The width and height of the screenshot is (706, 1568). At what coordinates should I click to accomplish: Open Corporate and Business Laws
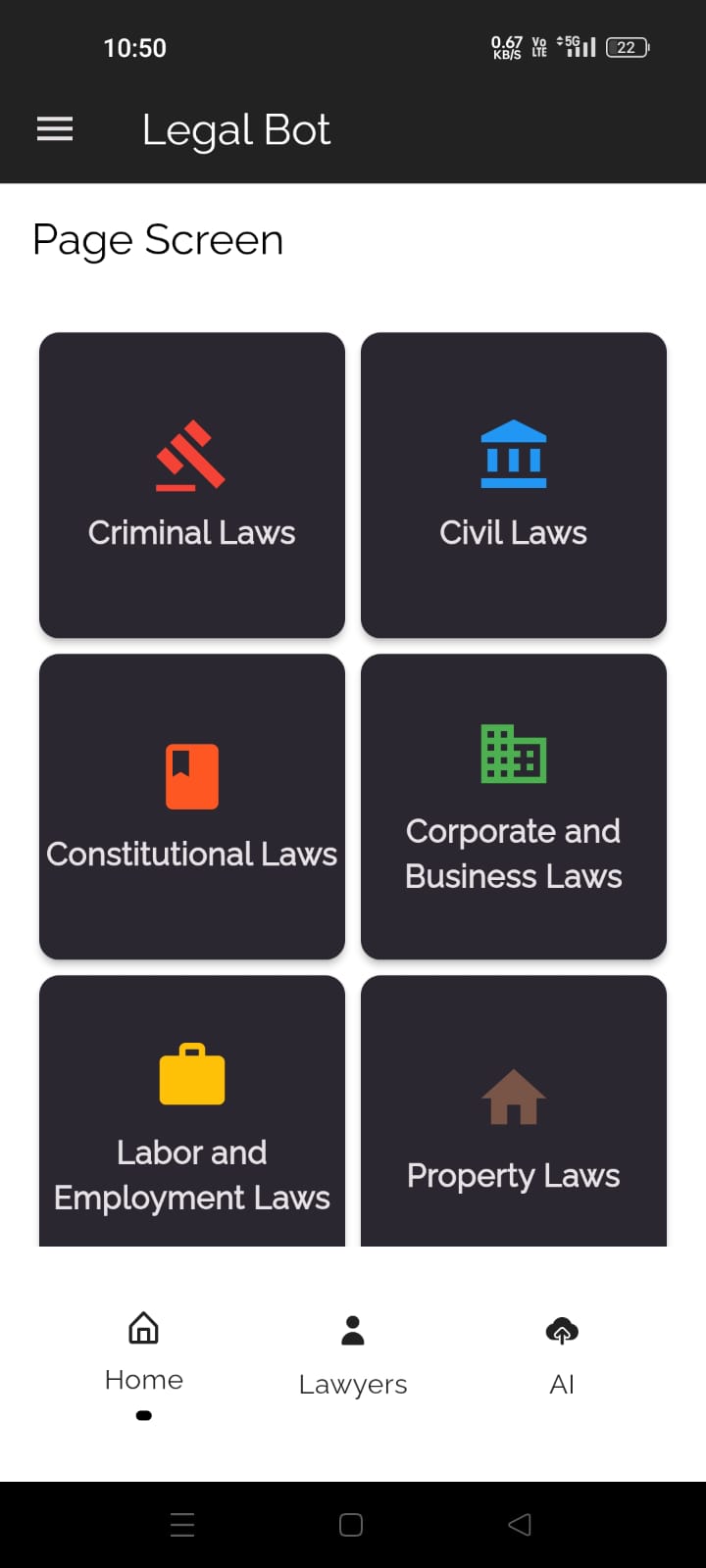coord(514,807)
